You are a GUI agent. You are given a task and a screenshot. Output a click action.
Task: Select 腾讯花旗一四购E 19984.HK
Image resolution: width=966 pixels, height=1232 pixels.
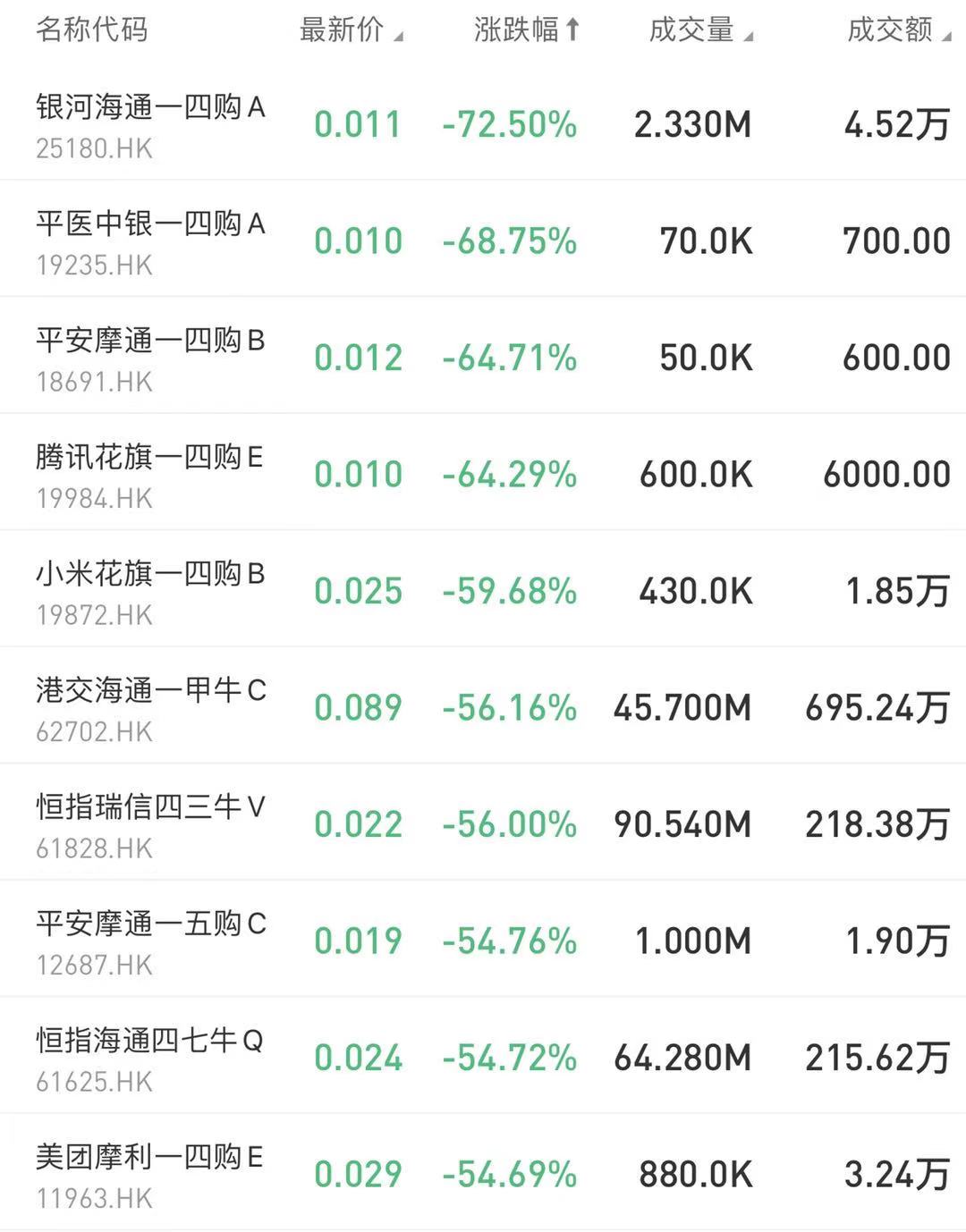click(x=150, y=475)
